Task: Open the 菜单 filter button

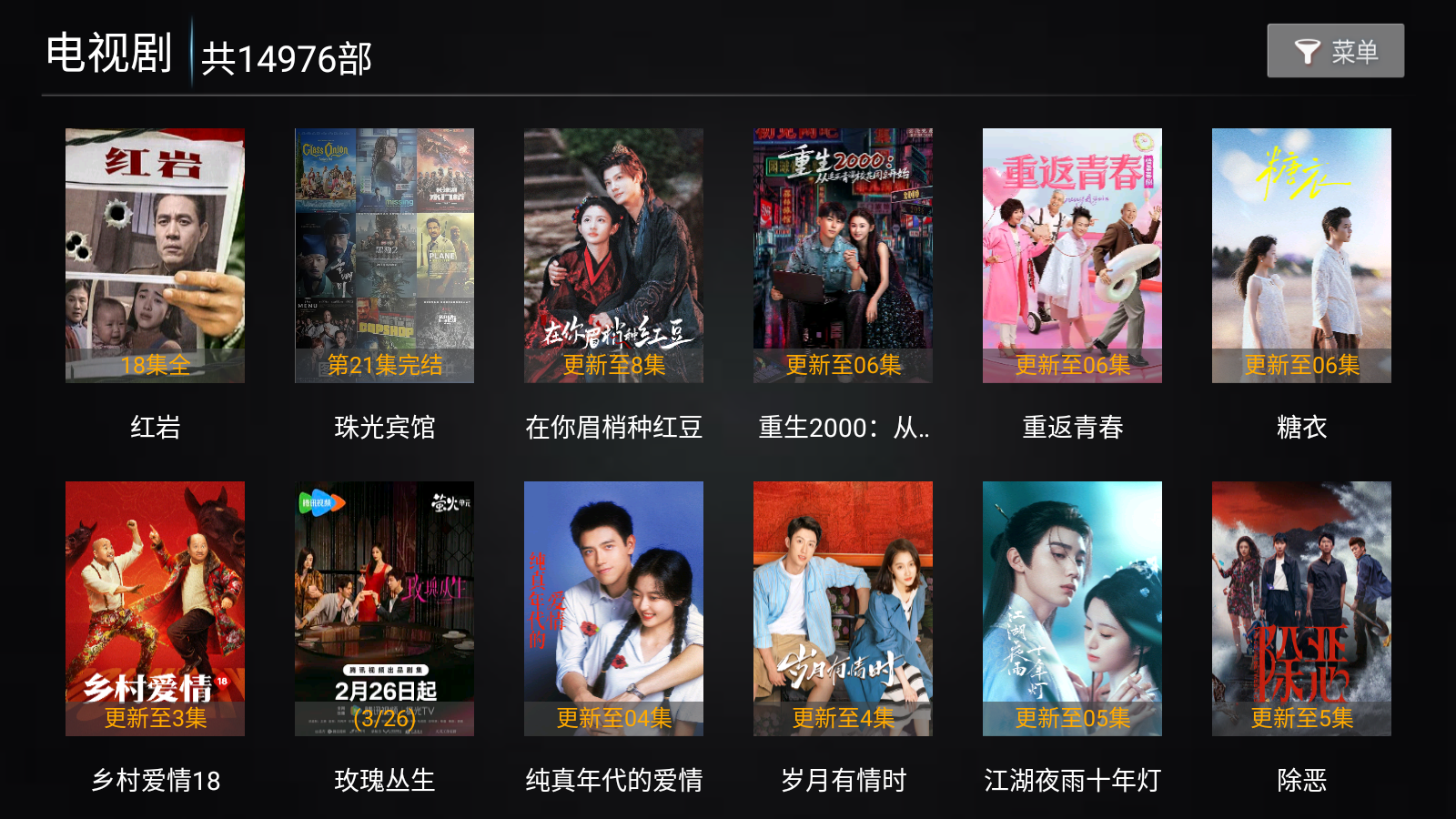Action: pos(1335,51)
